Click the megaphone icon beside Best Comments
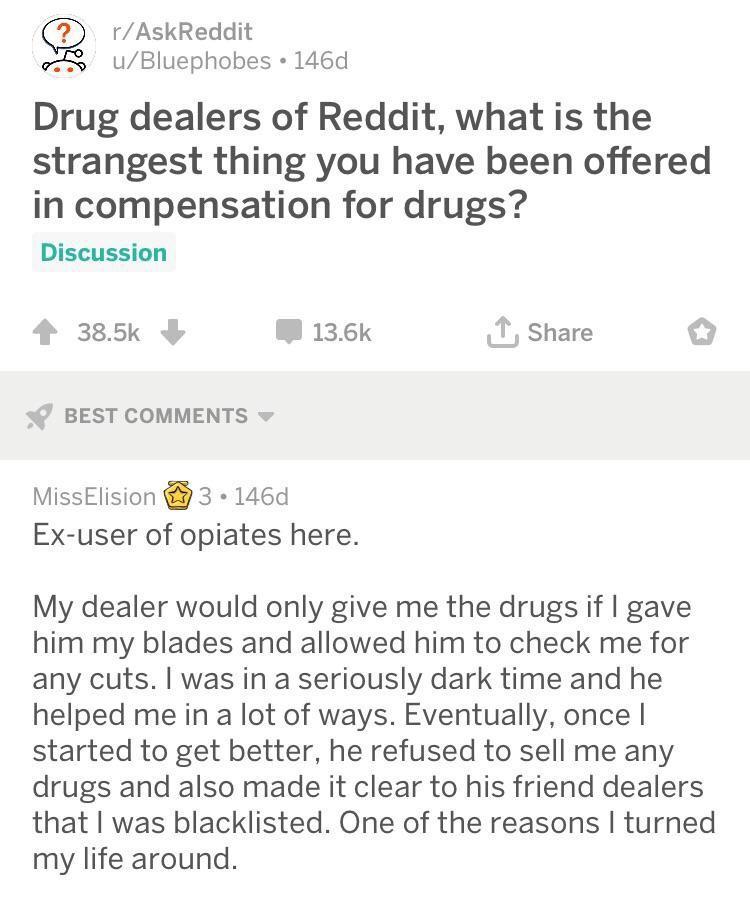Screen dimensions: 750x906 click(38, 416)
